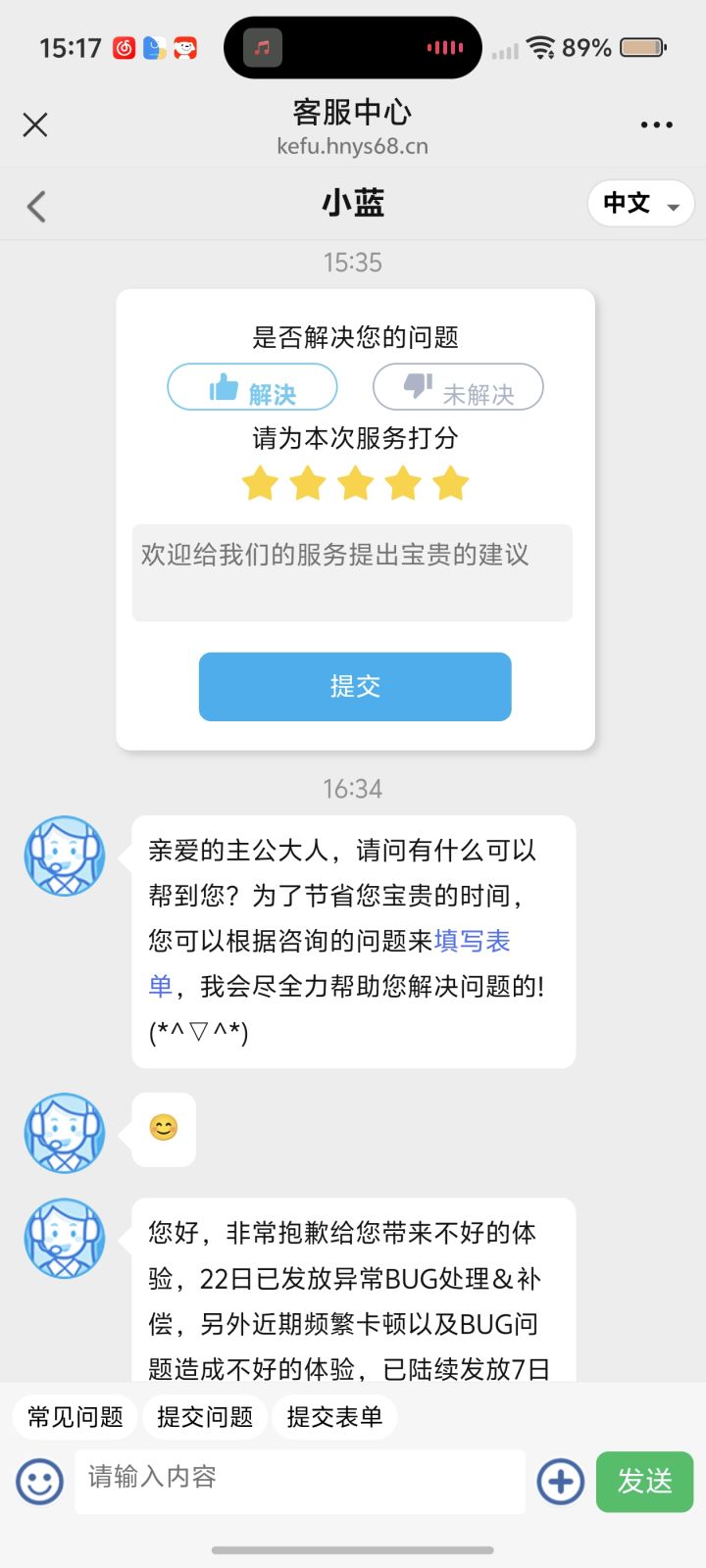The width and height of the screenshot is (706, 1568).
Task: Open the more options ellipsis menu
Action: (655, 124)
